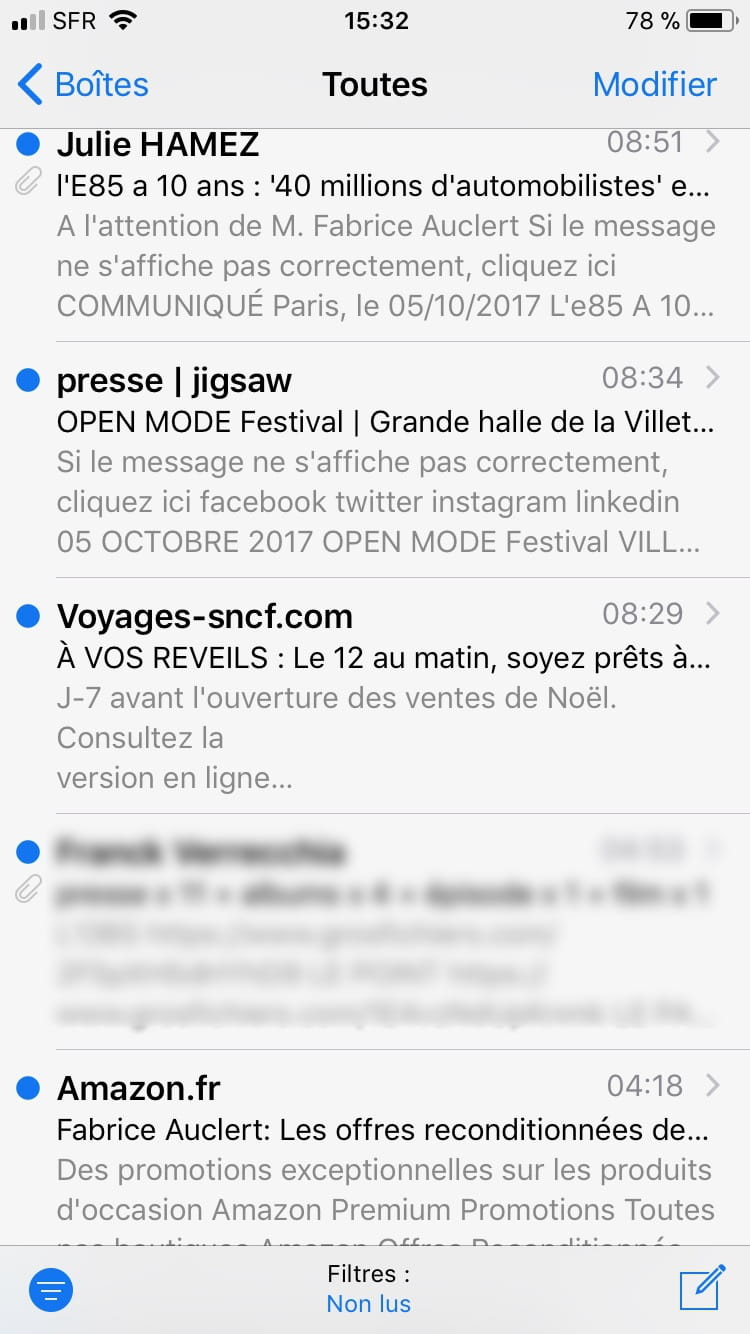The width and height of the screenshot is (750, 1334).
Task: Change filter via Non lus link
Action: click(x=369, y=1304)
